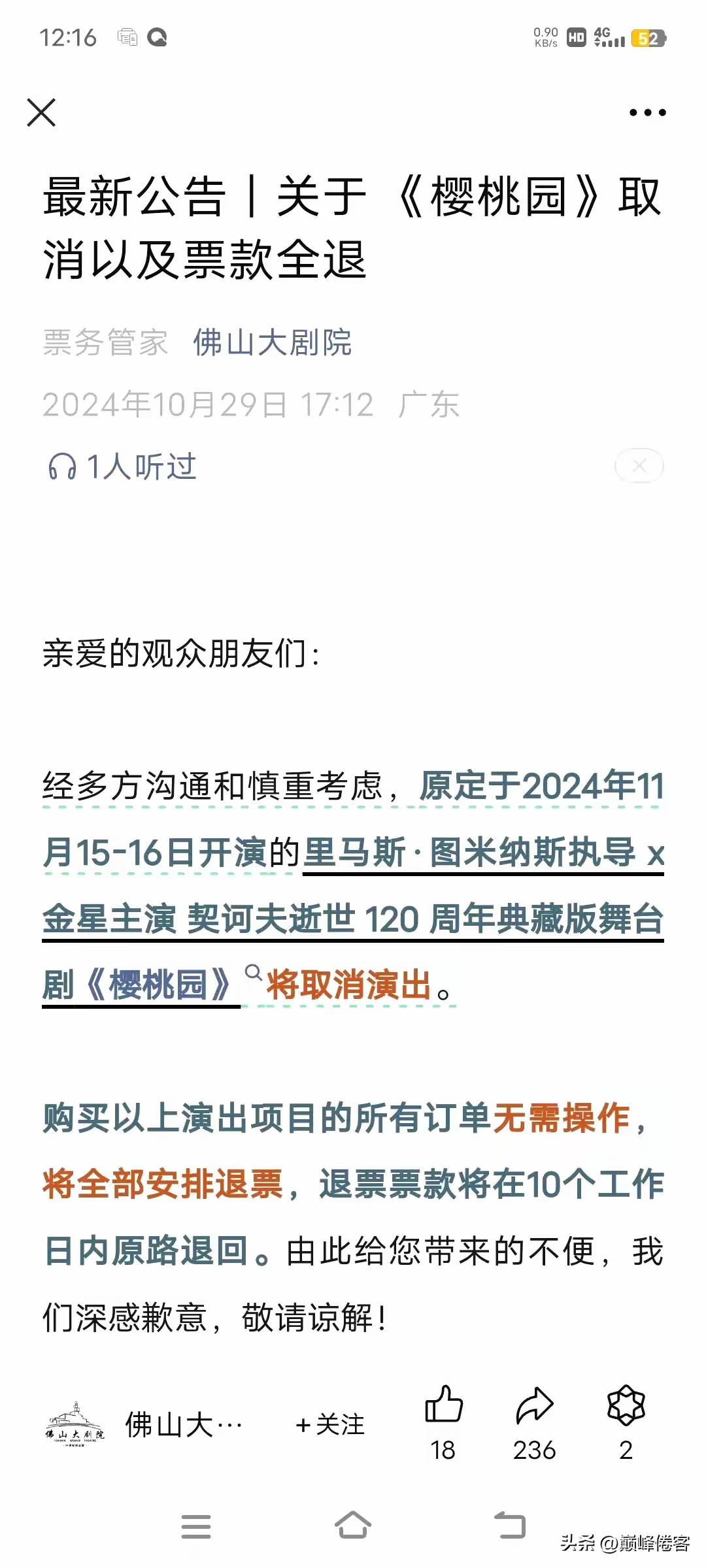Open the recent apps menu button
Image resolution: width=706 pixels, height=1568 pixels.
pyautogui.click(x=196, y=1526)
